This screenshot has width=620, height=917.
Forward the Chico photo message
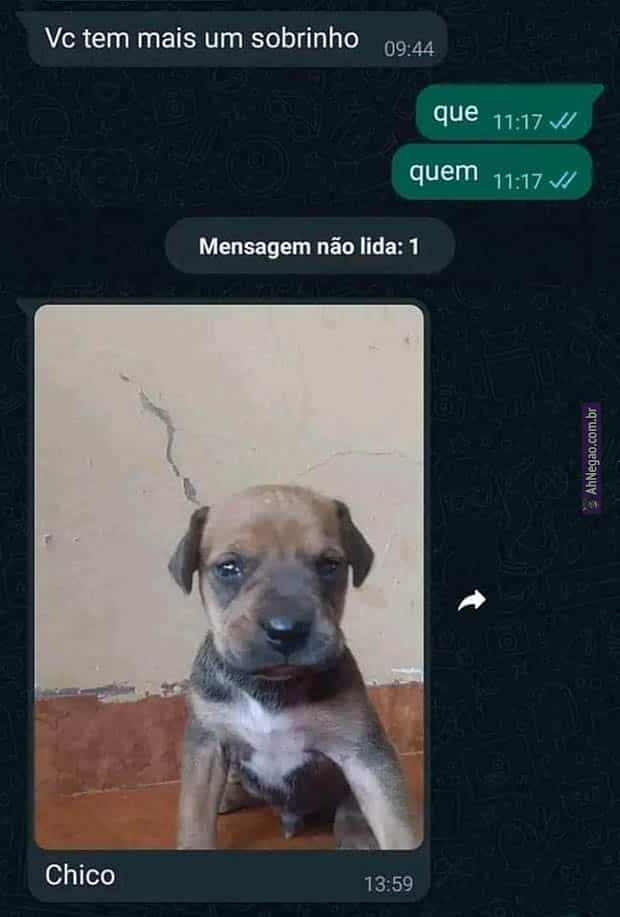pyautogui.click(x=471, y=600)
